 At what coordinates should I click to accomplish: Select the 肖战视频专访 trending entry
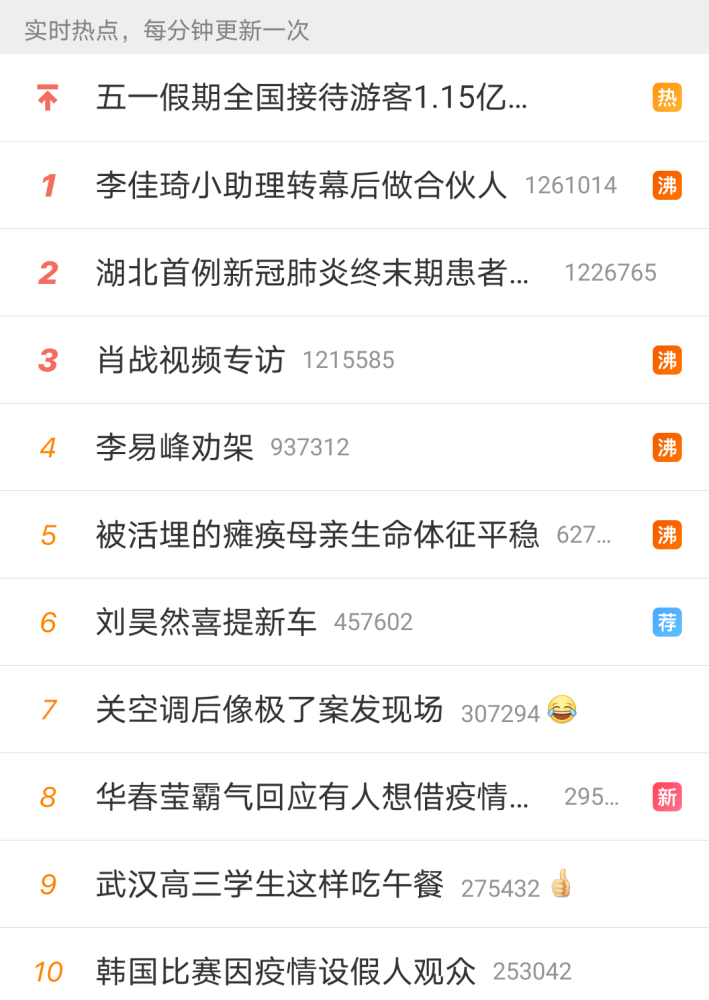click(191, 360)
